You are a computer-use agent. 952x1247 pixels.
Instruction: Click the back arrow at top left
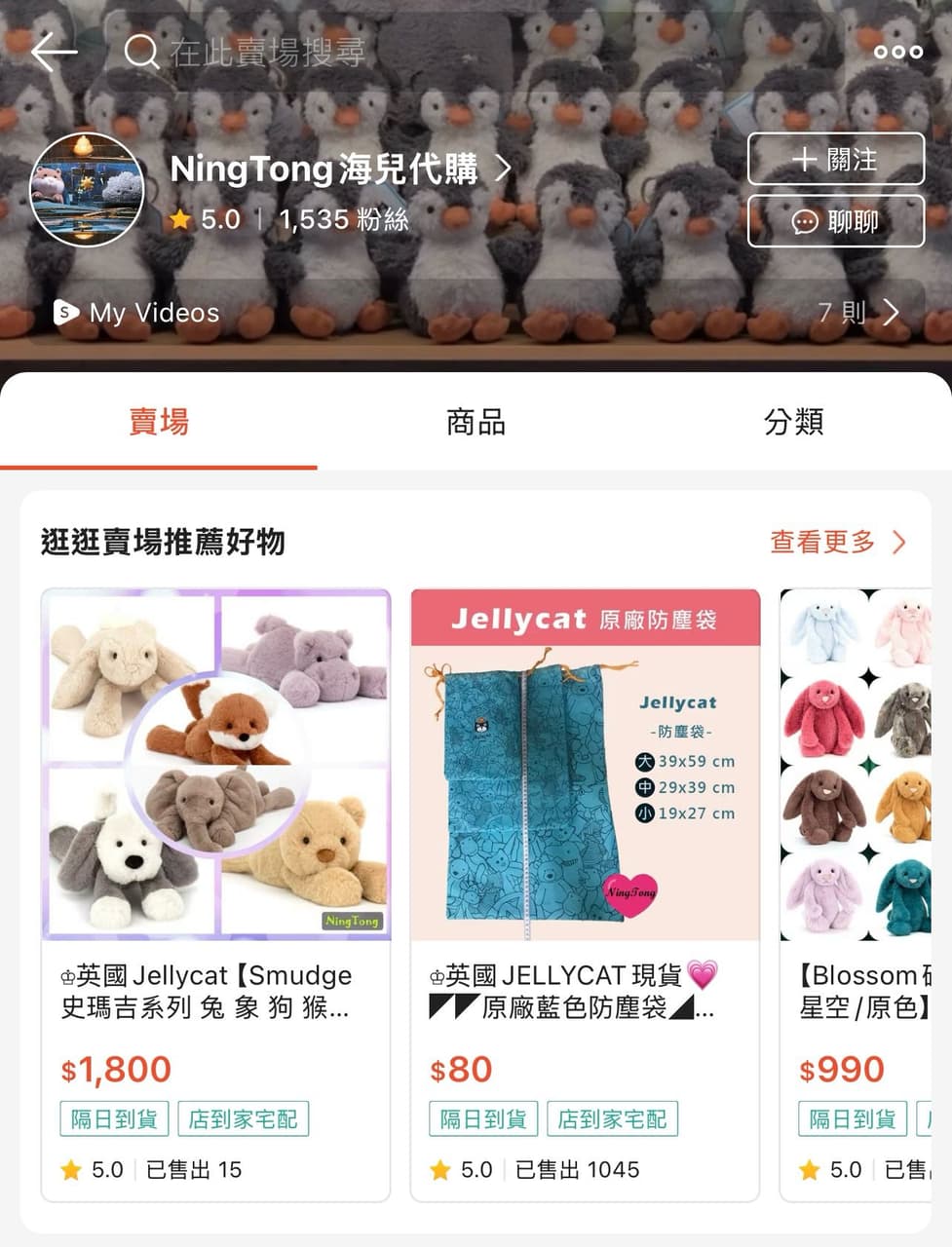tap(54, 52)
